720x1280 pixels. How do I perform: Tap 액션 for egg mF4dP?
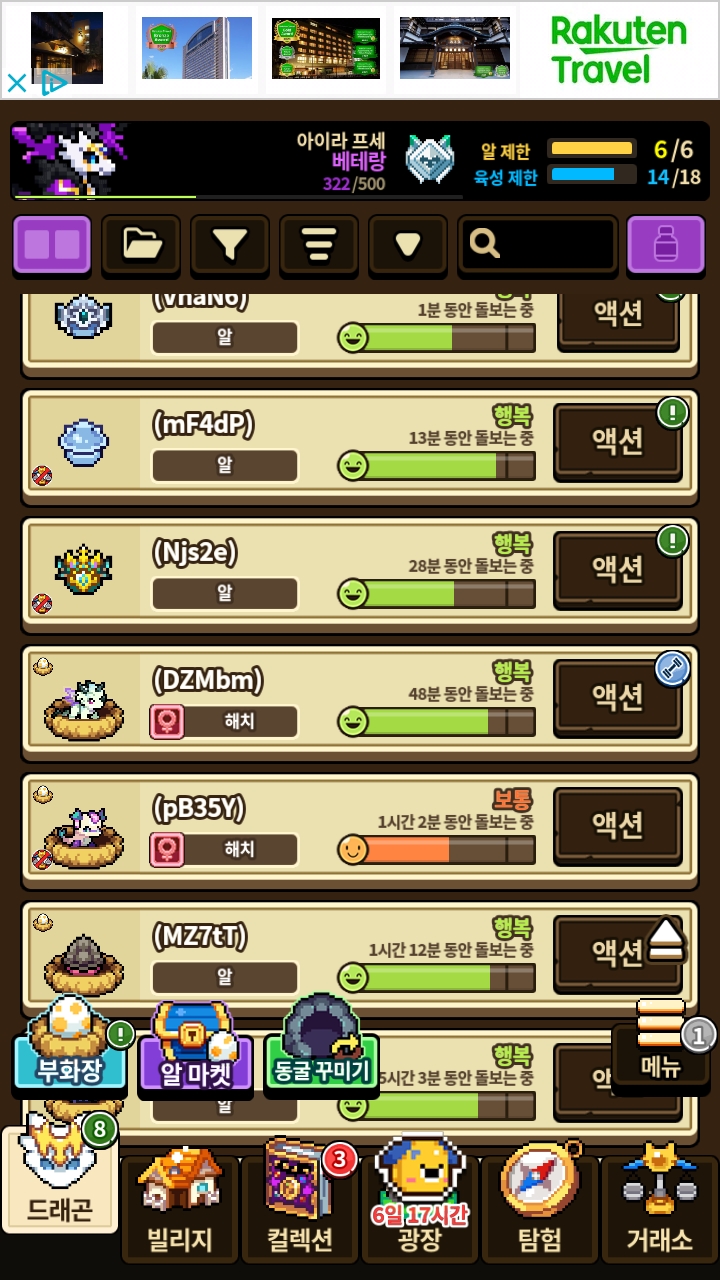click(618, 442)
